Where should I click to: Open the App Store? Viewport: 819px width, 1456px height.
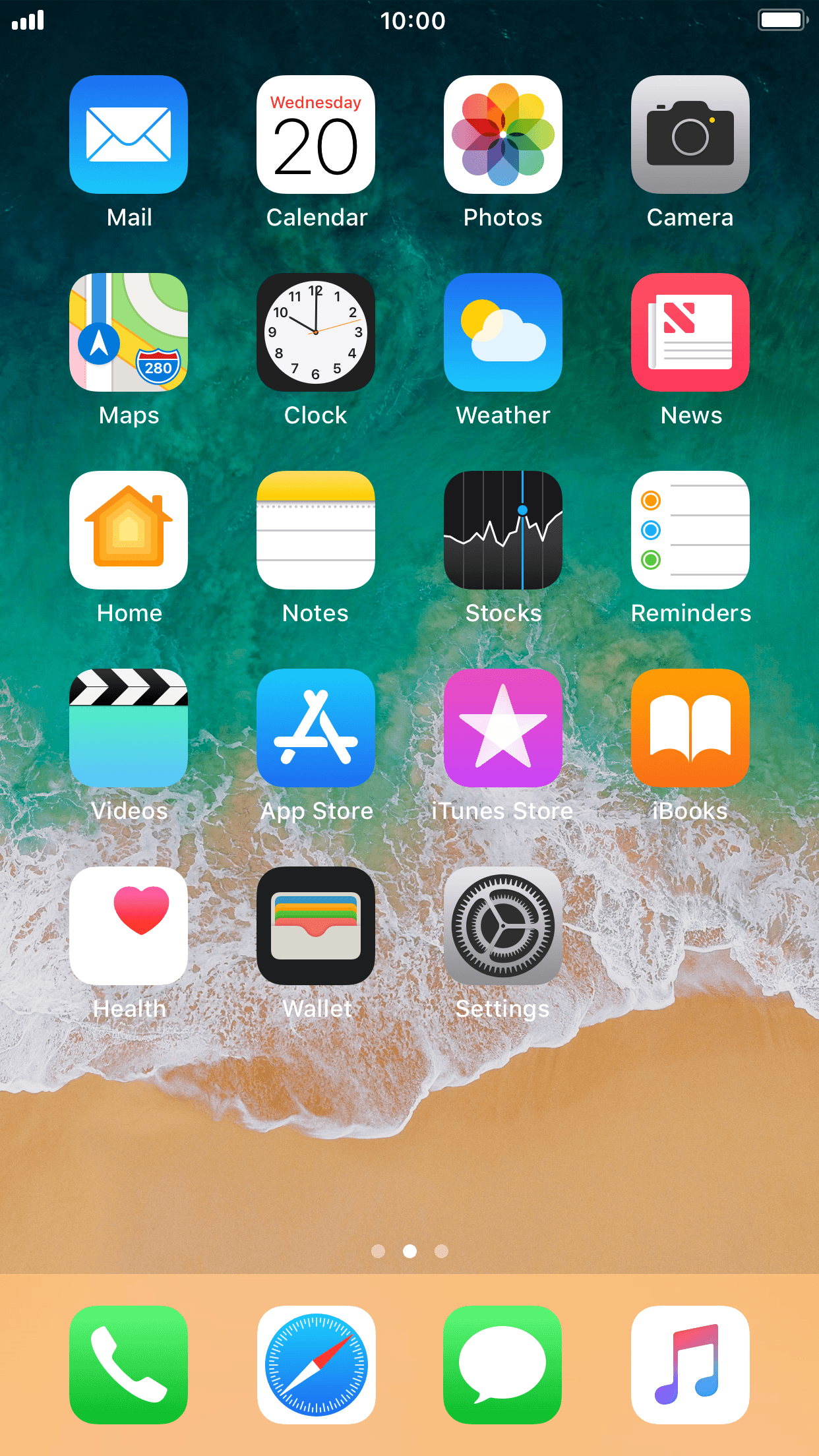[316, 728]
